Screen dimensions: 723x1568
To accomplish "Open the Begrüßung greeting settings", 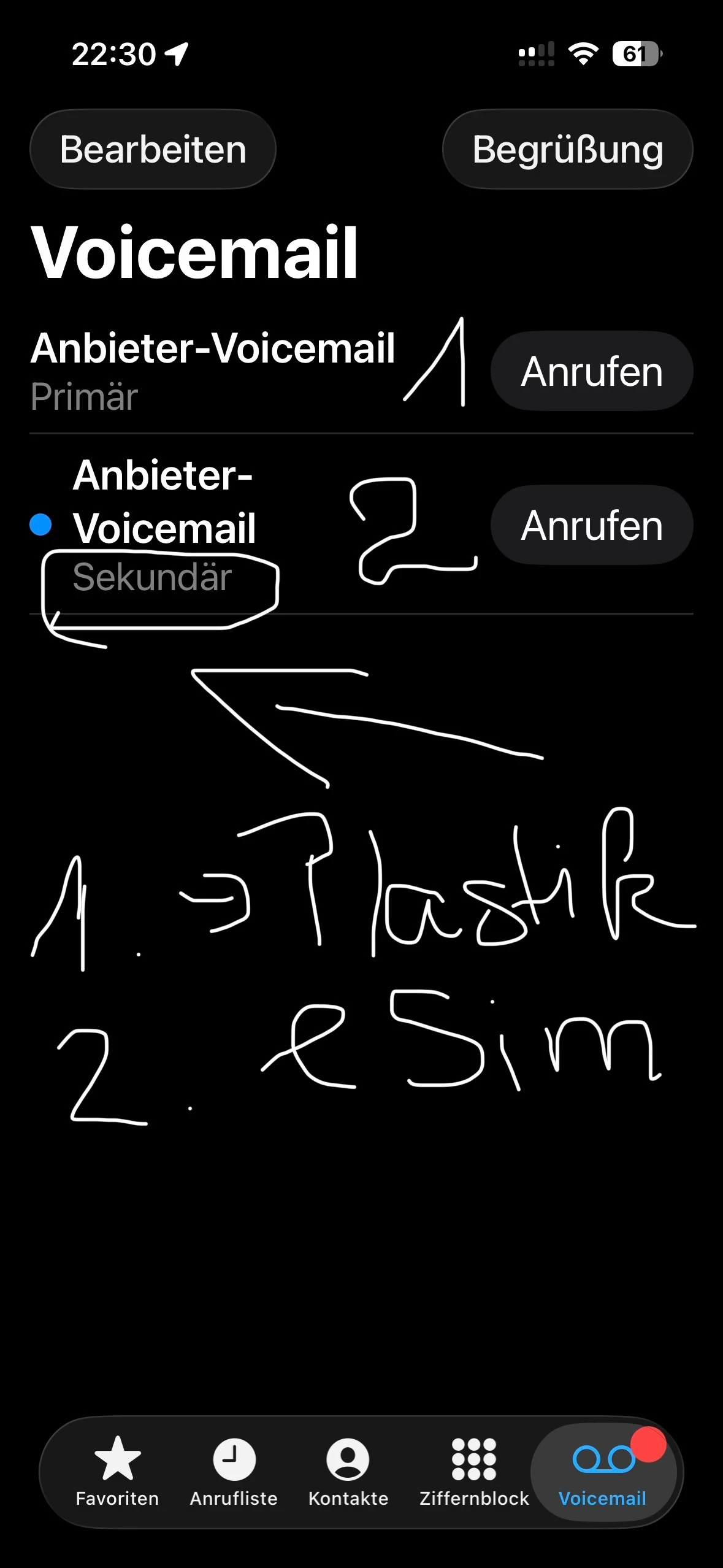I will click(567, 150).
